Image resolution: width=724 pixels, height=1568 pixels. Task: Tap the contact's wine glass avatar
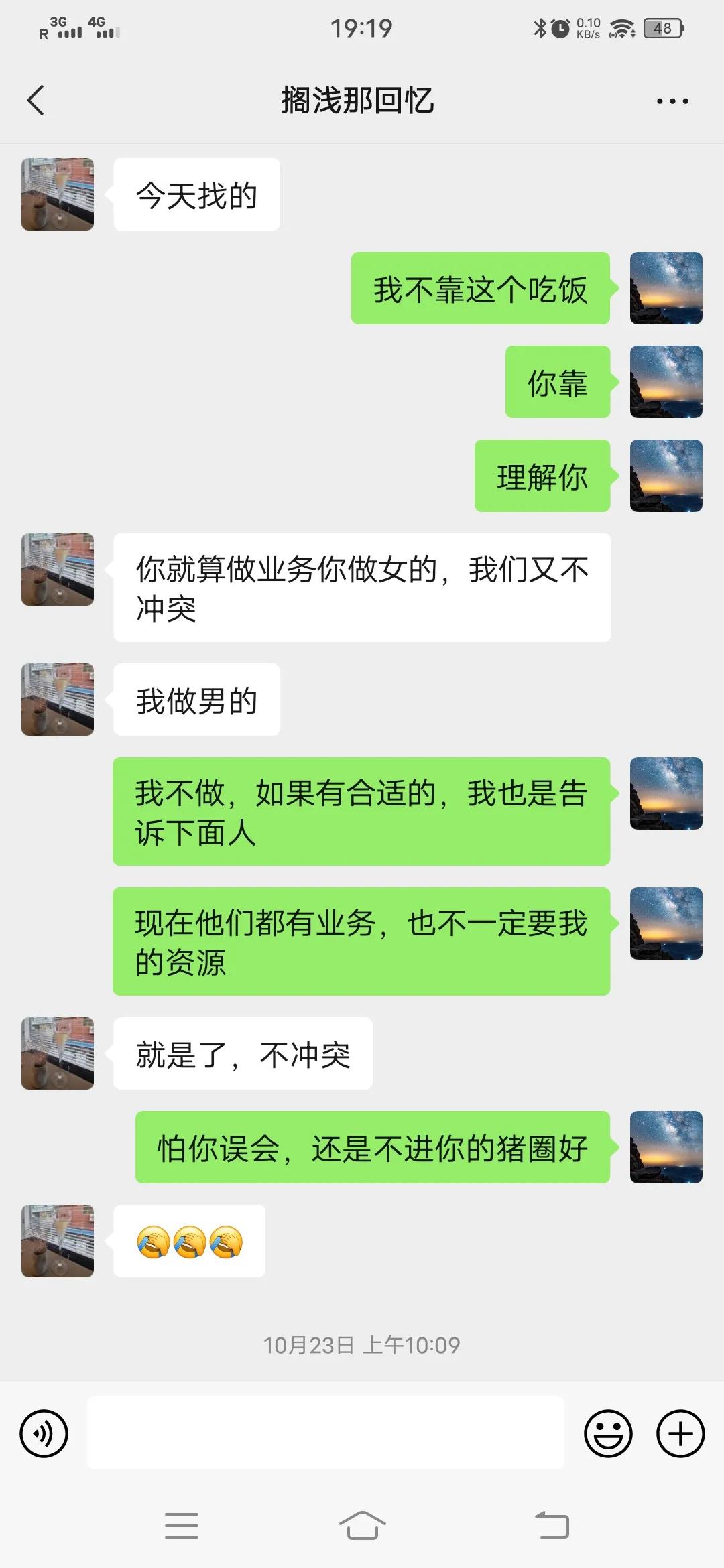(57, 194)
